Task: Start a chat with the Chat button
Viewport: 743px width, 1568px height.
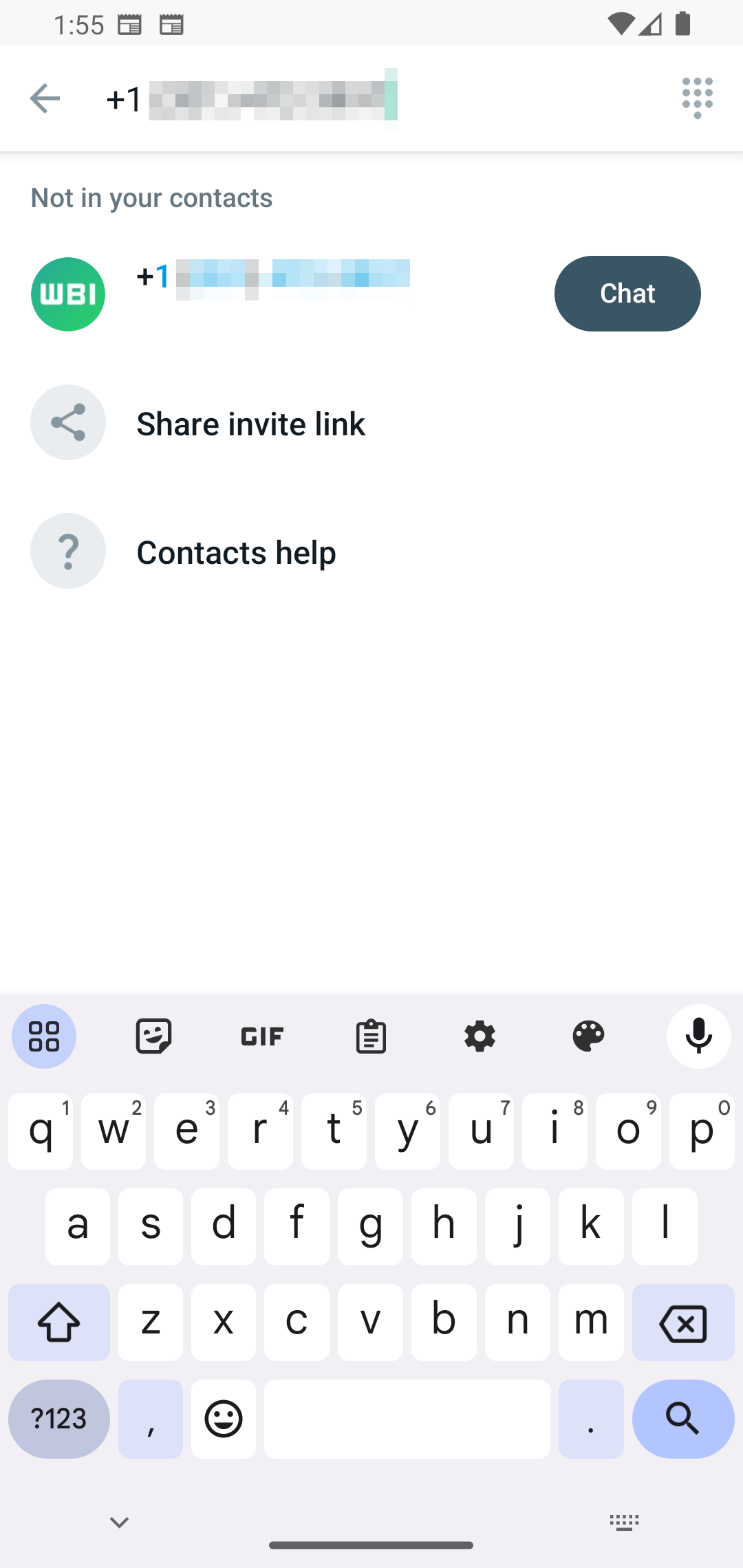Action: click(x=627, y=294)
